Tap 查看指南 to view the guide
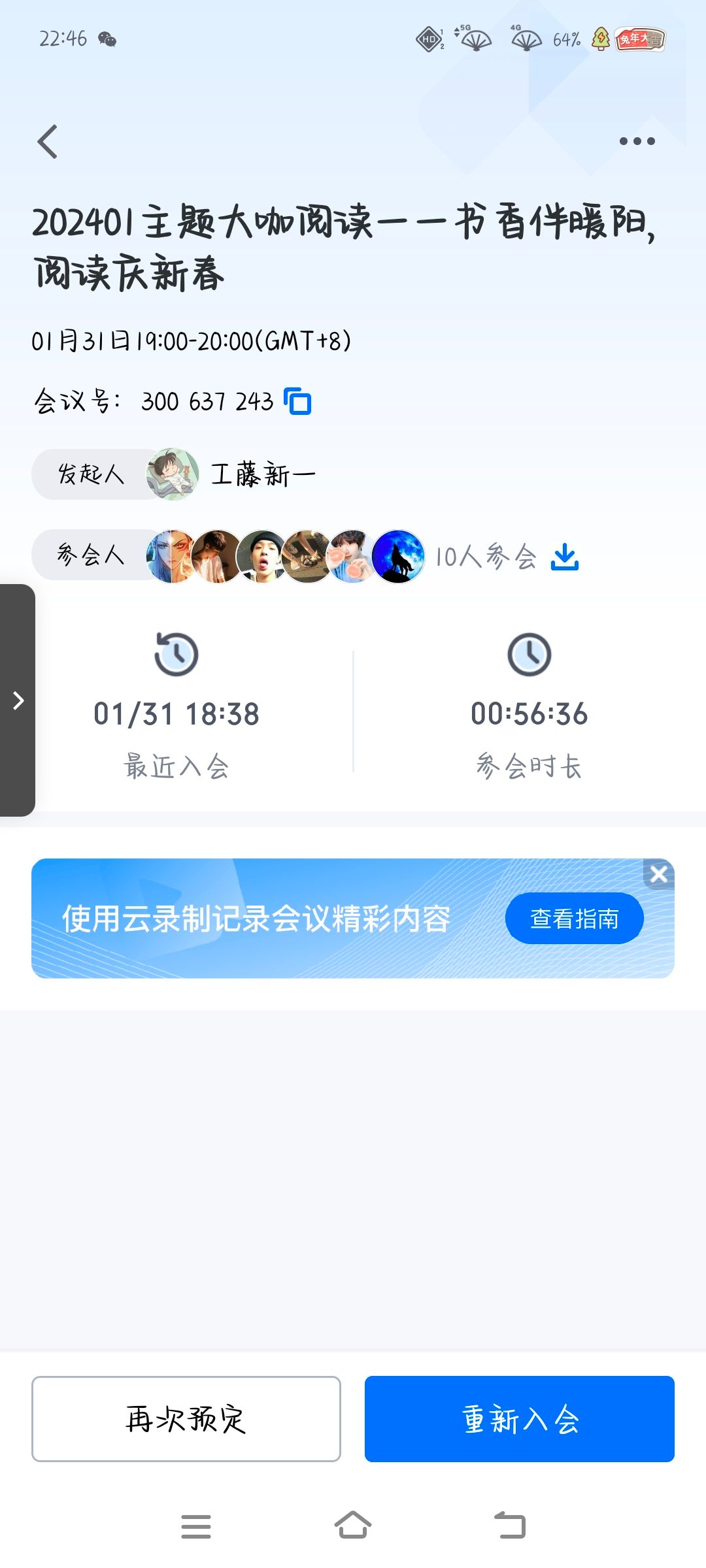Image resolution: width=706 pixels, height=1568 pixels. (x=574, y=919)
